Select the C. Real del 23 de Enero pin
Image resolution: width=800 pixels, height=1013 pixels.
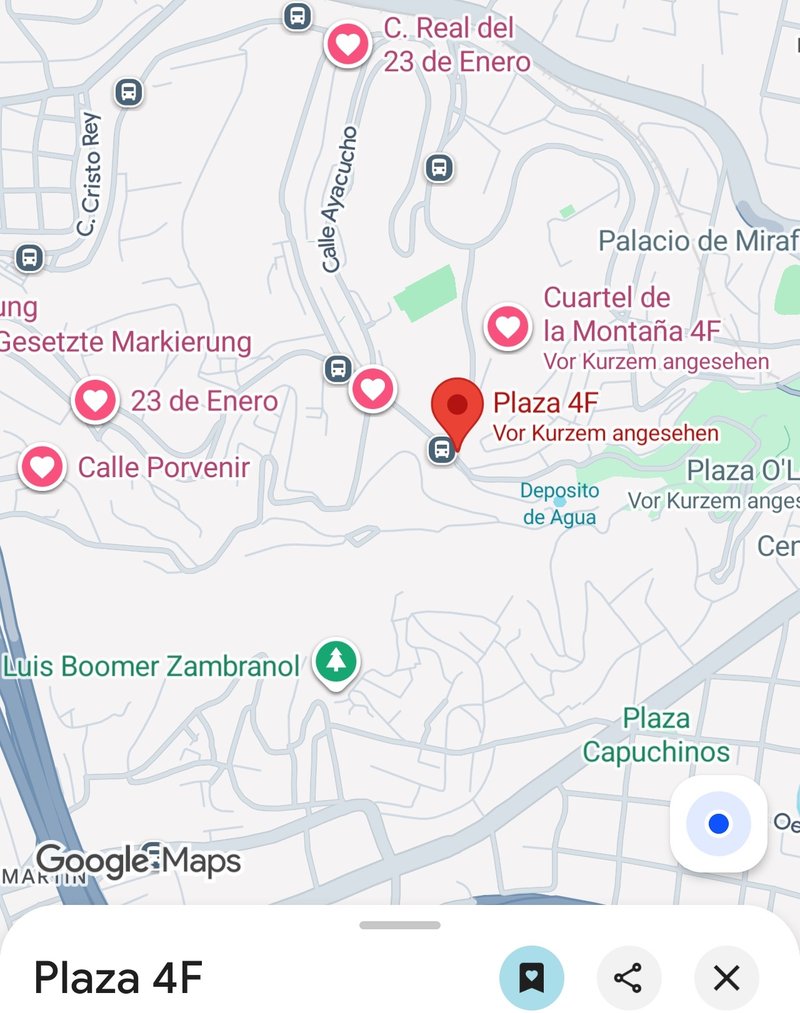pyautogui.click(x=347, y=45)
